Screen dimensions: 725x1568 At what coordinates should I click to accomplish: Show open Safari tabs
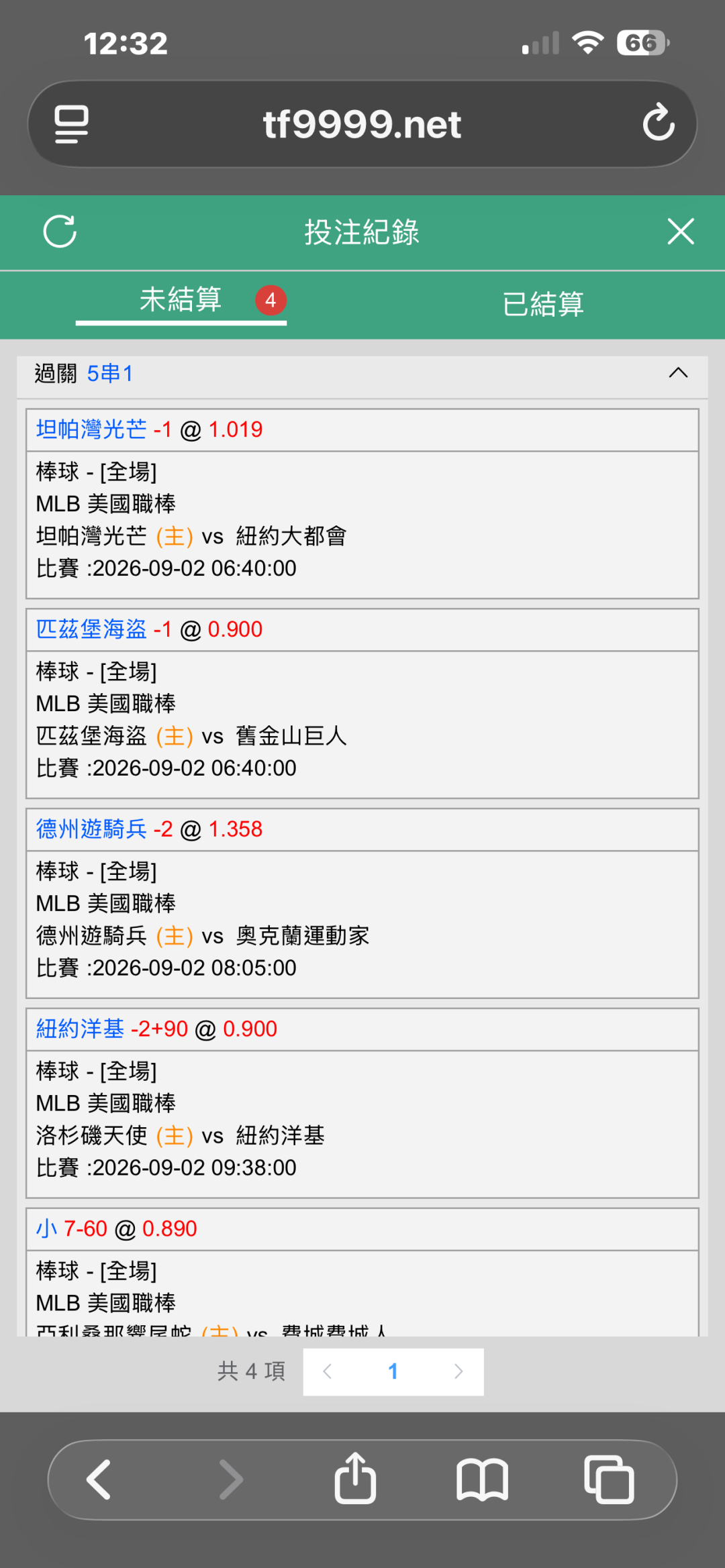[x=609, y=1479]
